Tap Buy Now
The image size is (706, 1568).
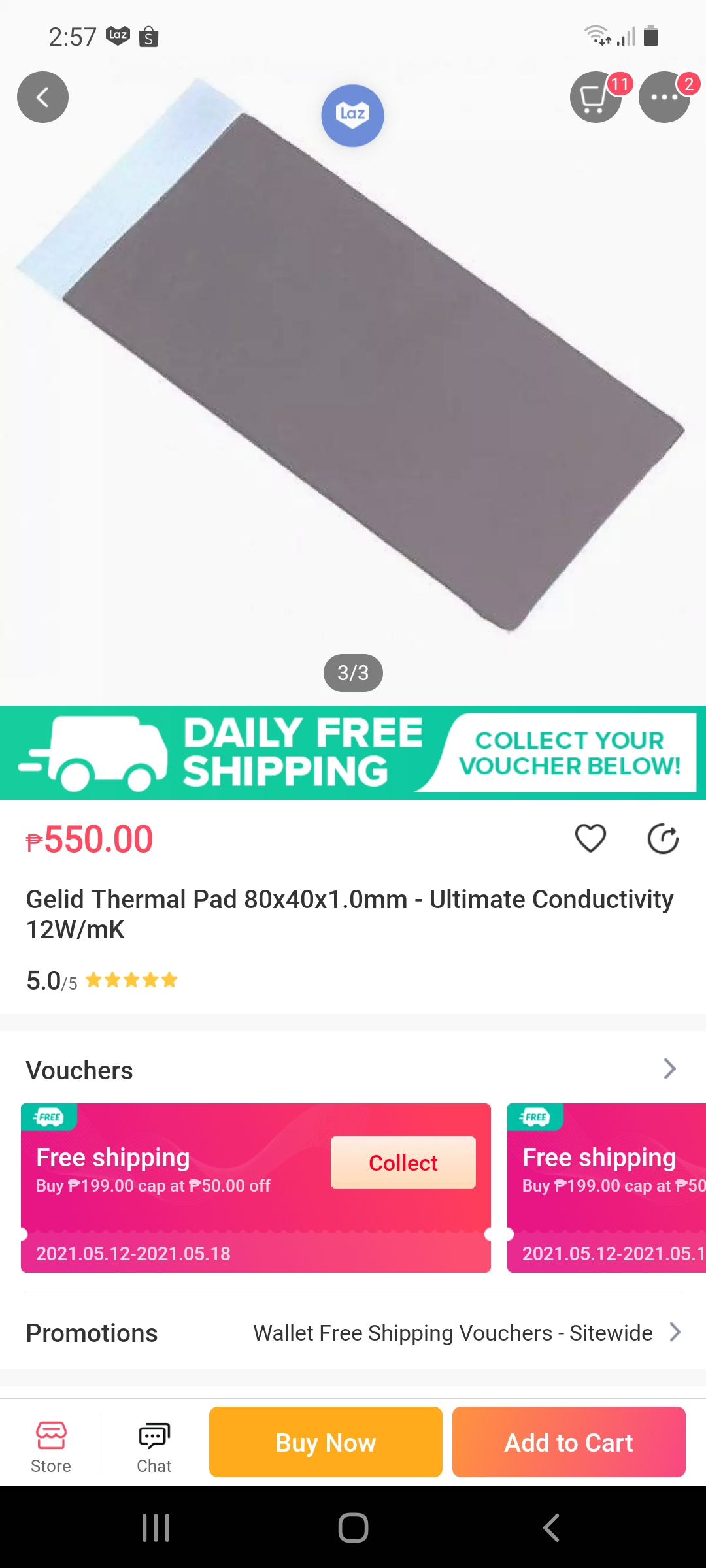pos(326,1442)
